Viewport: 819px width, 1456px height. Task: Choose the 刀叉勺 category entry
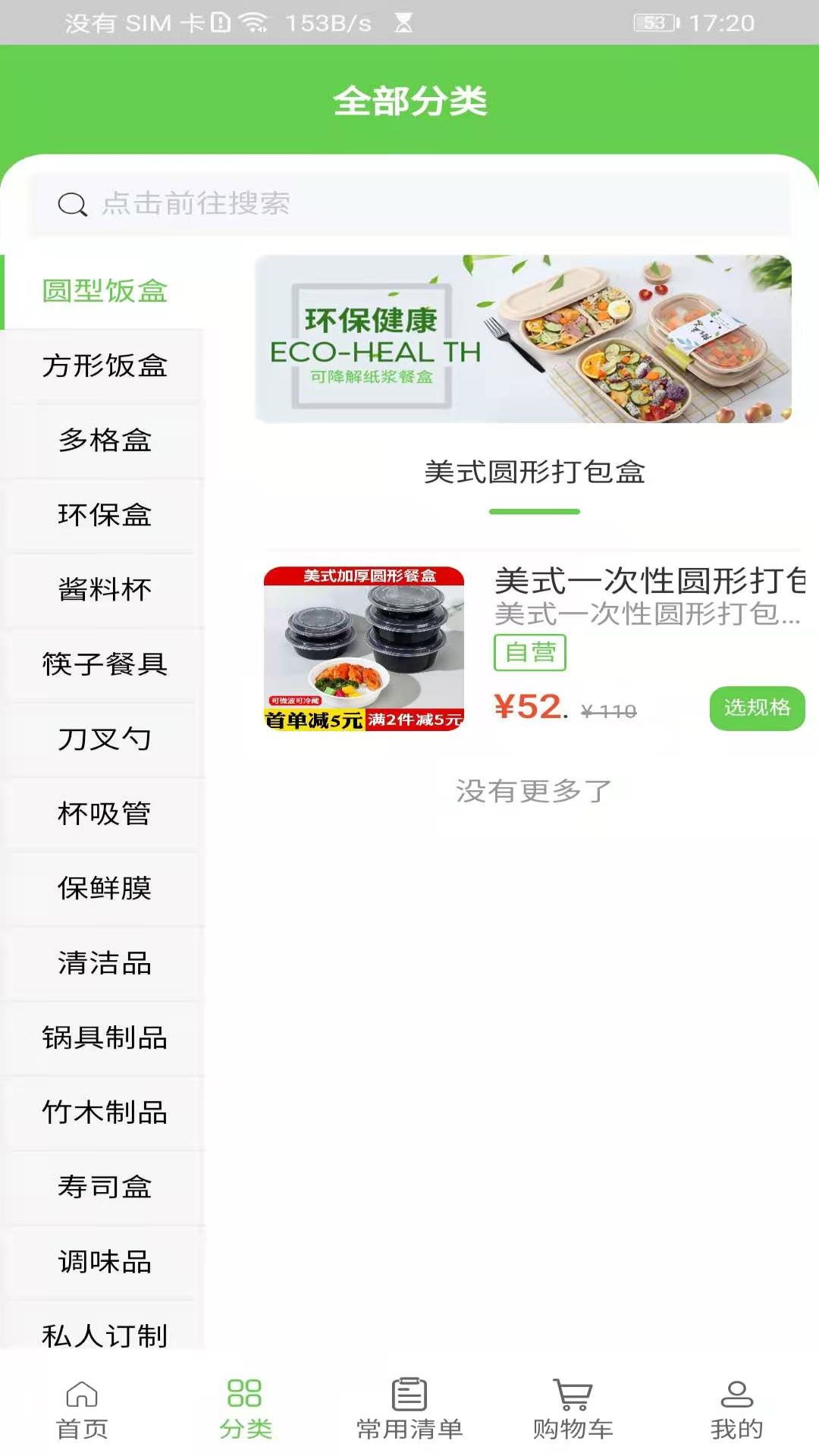[x=105, y=738]
